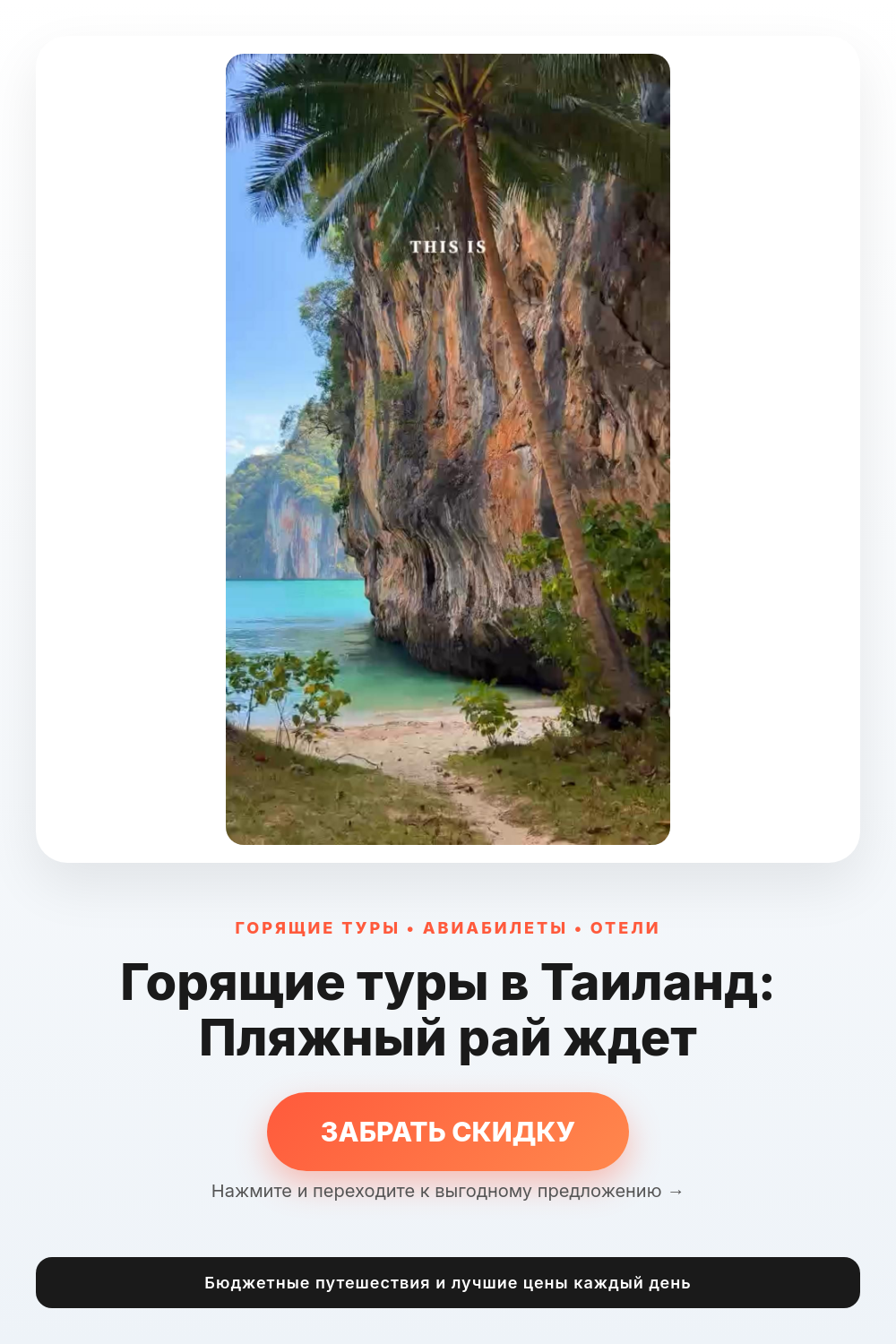896x1344 pixels.
Task: Open the Thailand beach video tile
Action: 448,449
